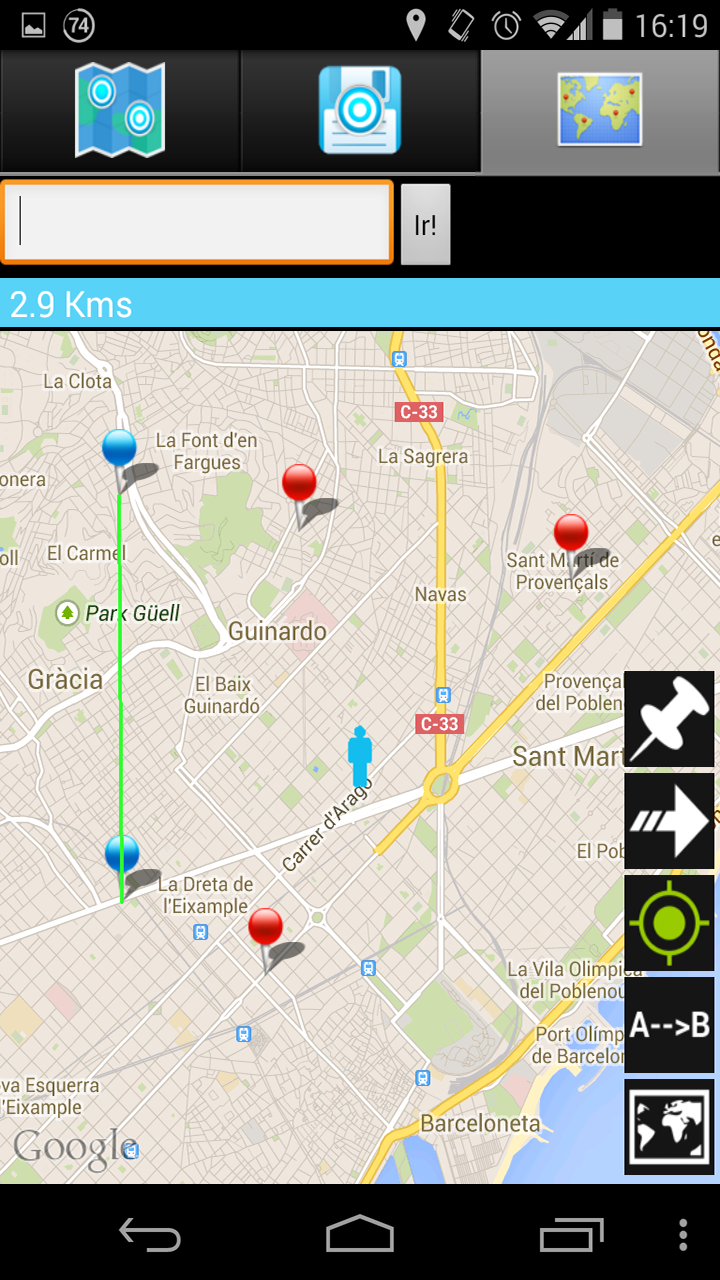Switch to the map markers tab
The height and width of the screenshot is (1280, 720).
(x=120, y=110)
